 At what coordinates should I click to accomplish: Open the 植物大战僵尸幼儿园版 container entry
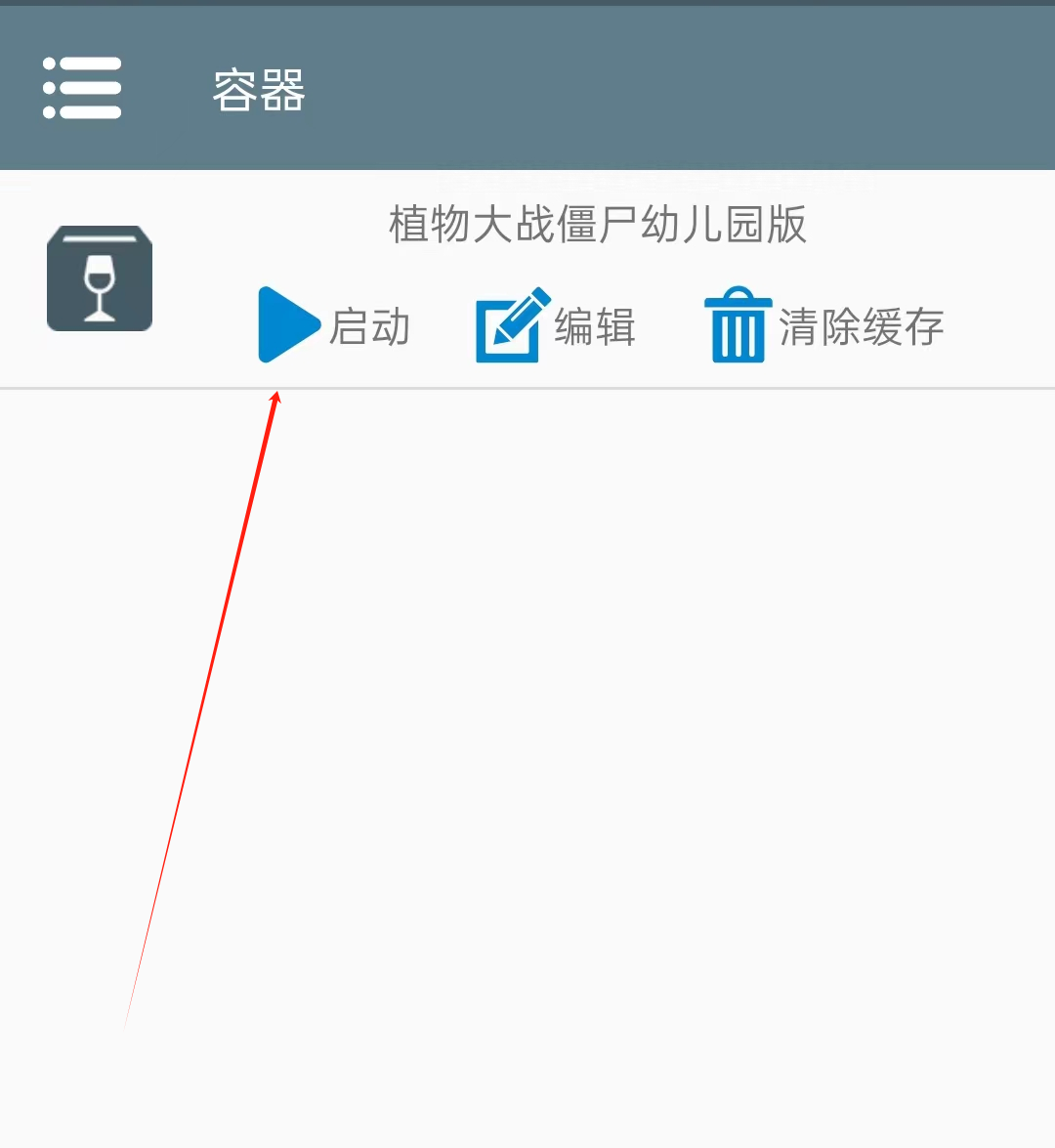[597, 225]
